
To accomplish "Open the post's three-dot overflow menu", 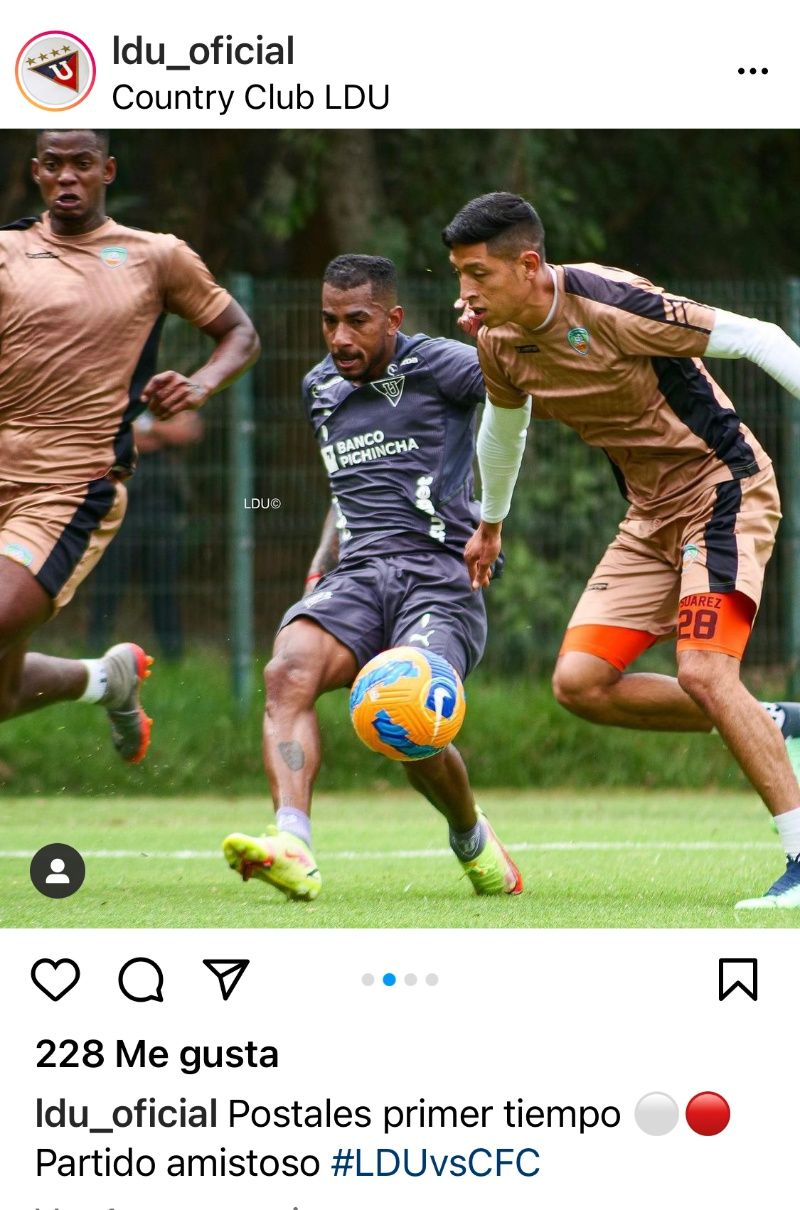I will pyautogui.click(x=752, y=71).
